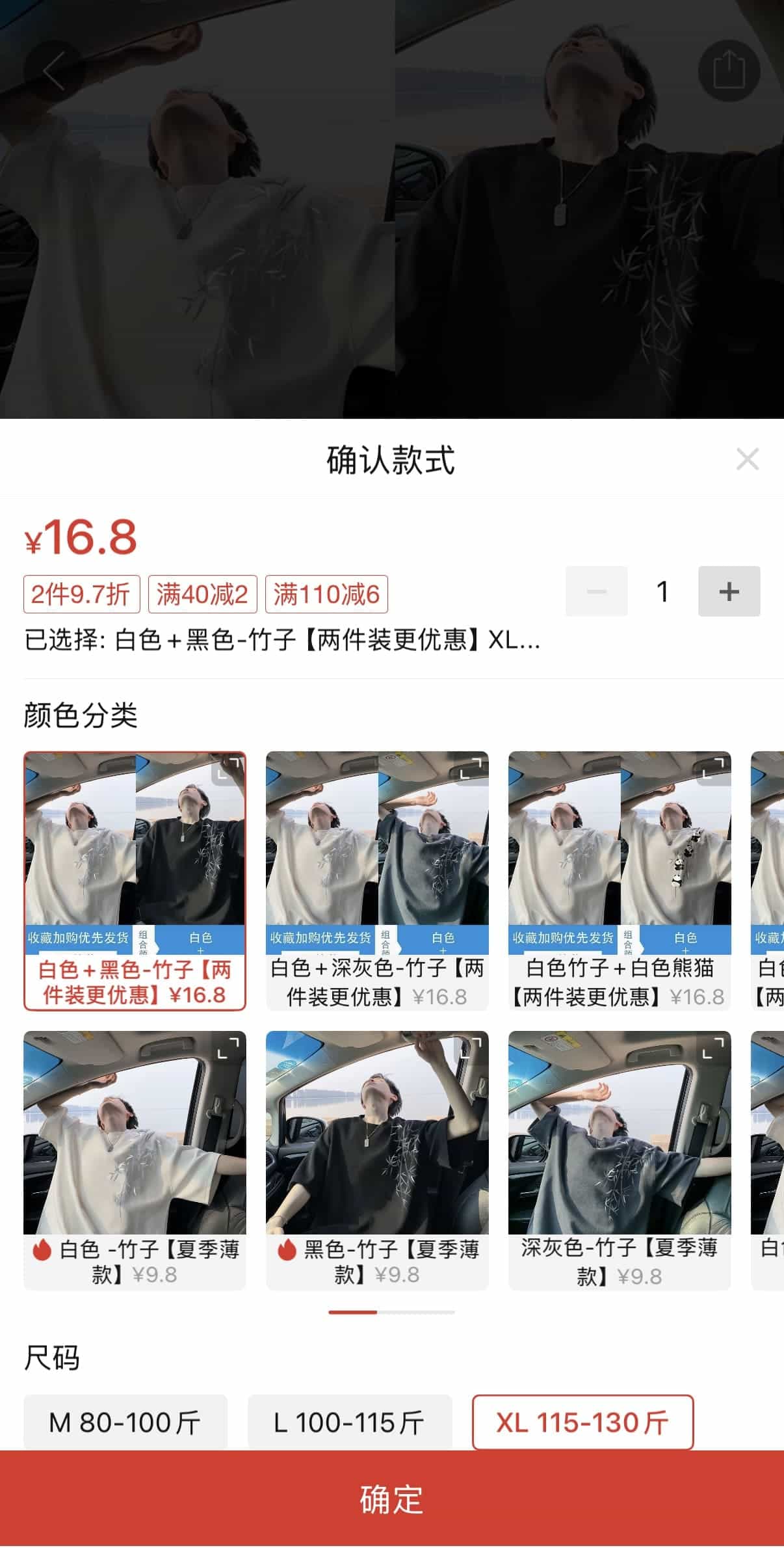Select size L 100-115斤

click(x=349, y=1422)
